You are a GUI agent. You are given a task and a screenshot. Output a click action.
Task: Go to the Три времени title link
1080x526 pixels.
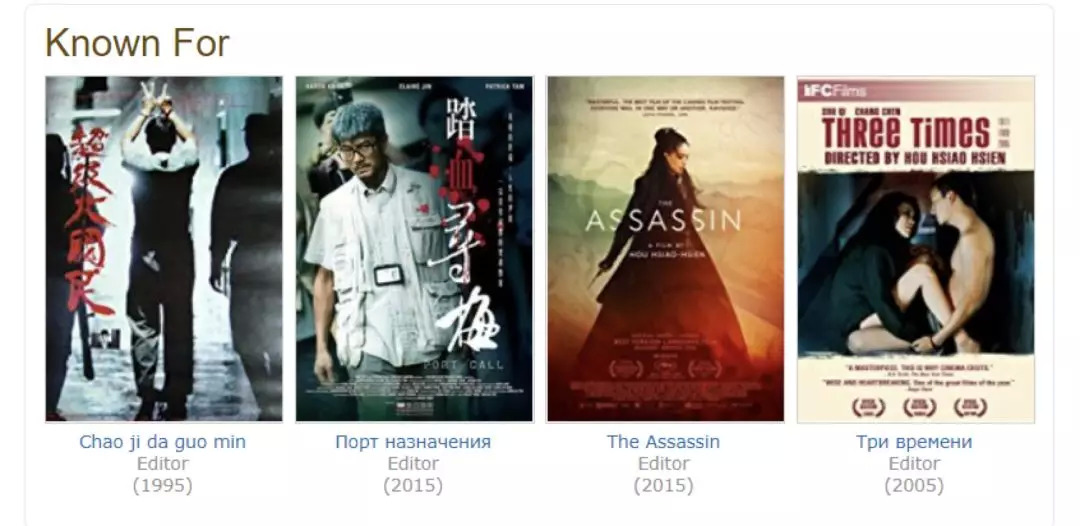(x=914, y=441)
